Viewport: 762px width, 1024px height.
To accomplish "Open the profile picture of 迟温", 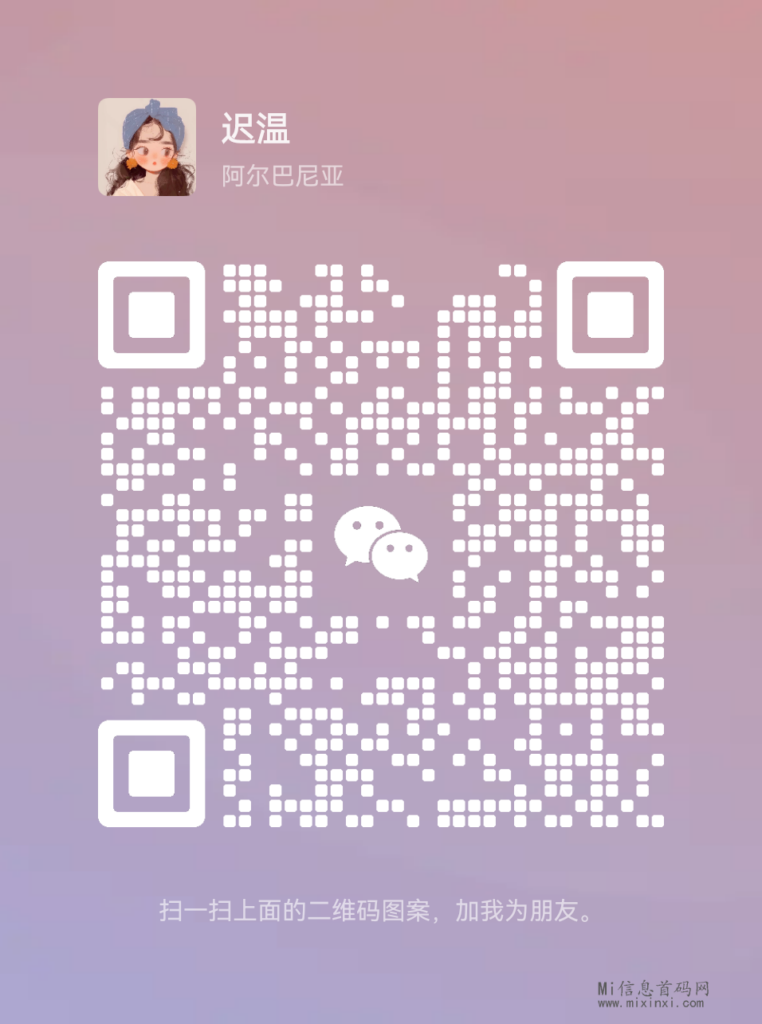I will tap(146, 146).
